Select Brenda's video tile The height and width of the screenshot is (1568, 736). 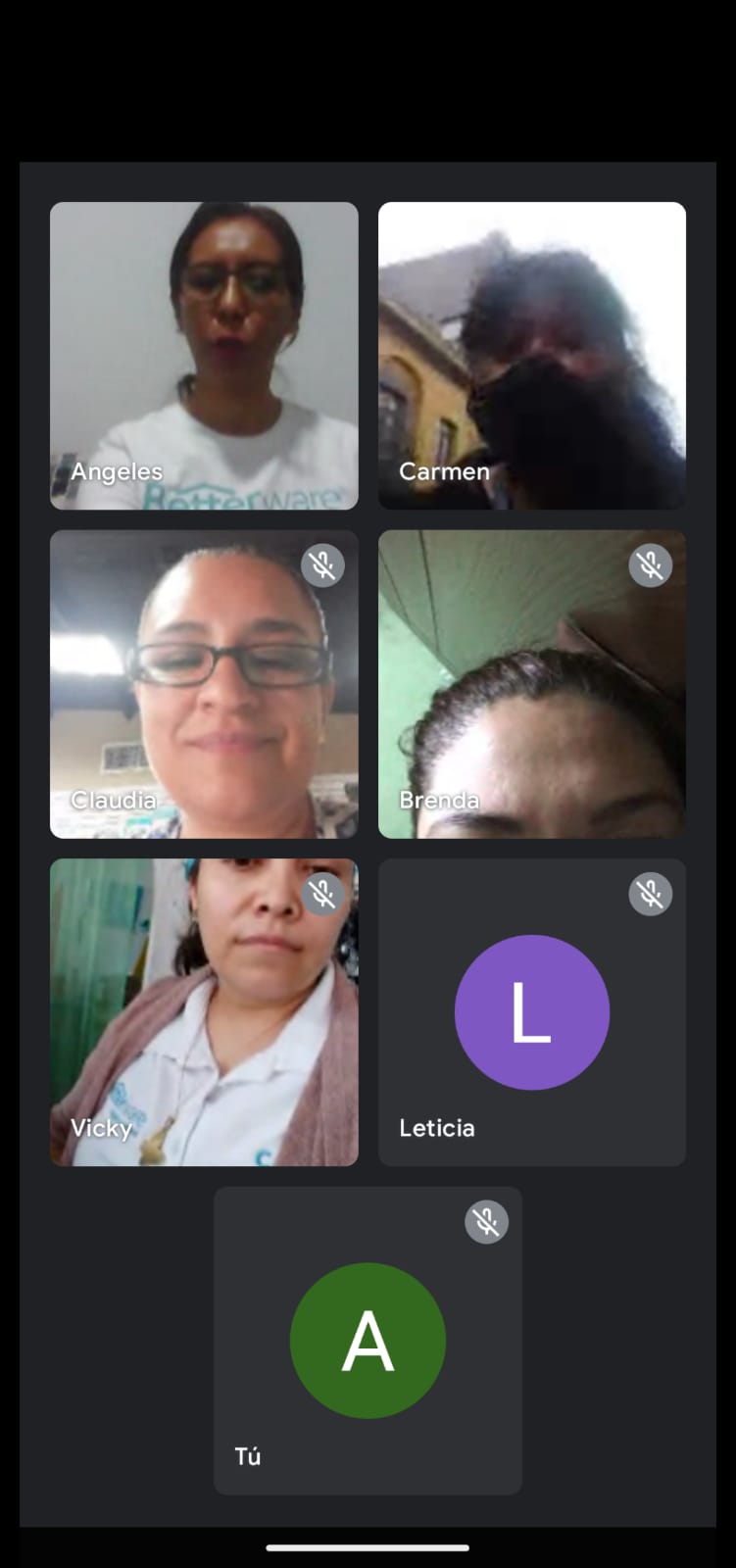point(531,683)
